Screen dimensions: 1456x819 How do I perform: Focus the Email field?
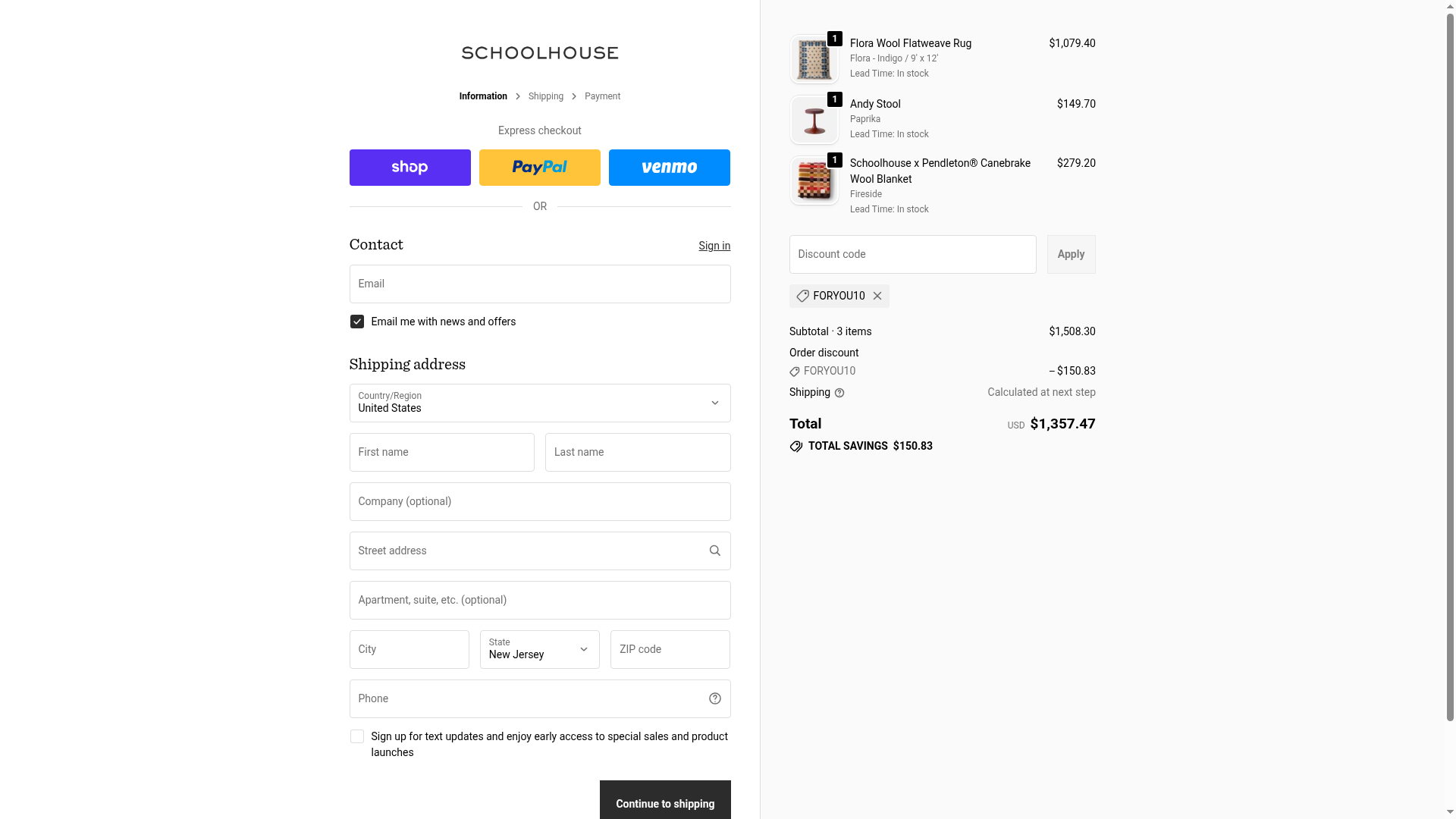(539, 284)
